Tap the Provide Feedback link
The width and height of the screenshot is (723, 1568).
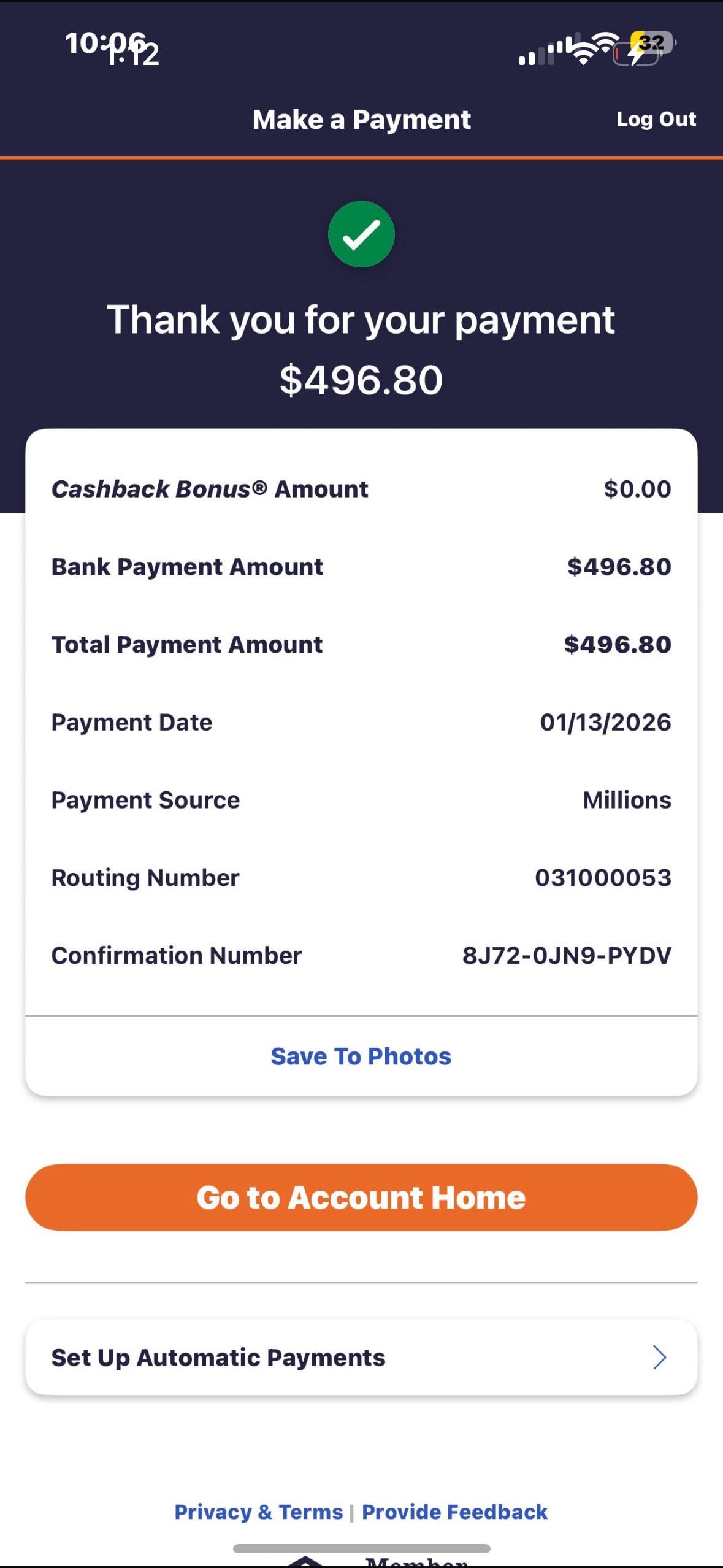pyautogui.click(x=454, y=1512)
